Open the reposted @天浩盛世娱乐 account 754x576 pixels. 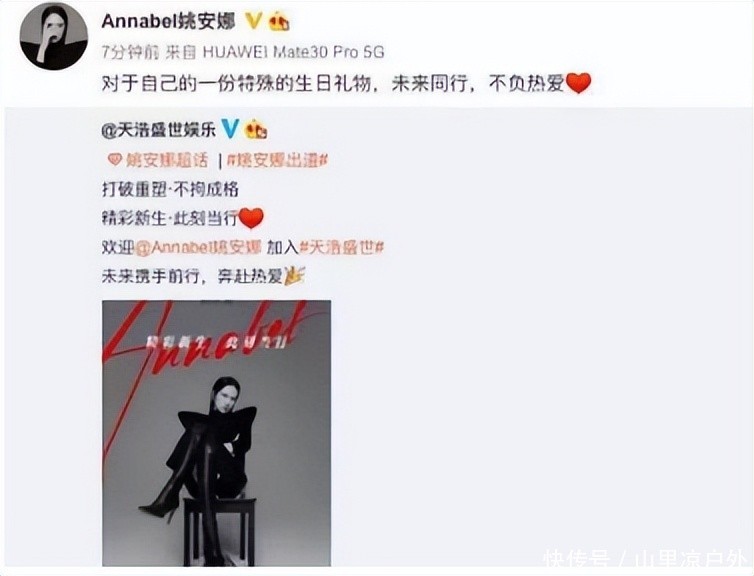159,130
